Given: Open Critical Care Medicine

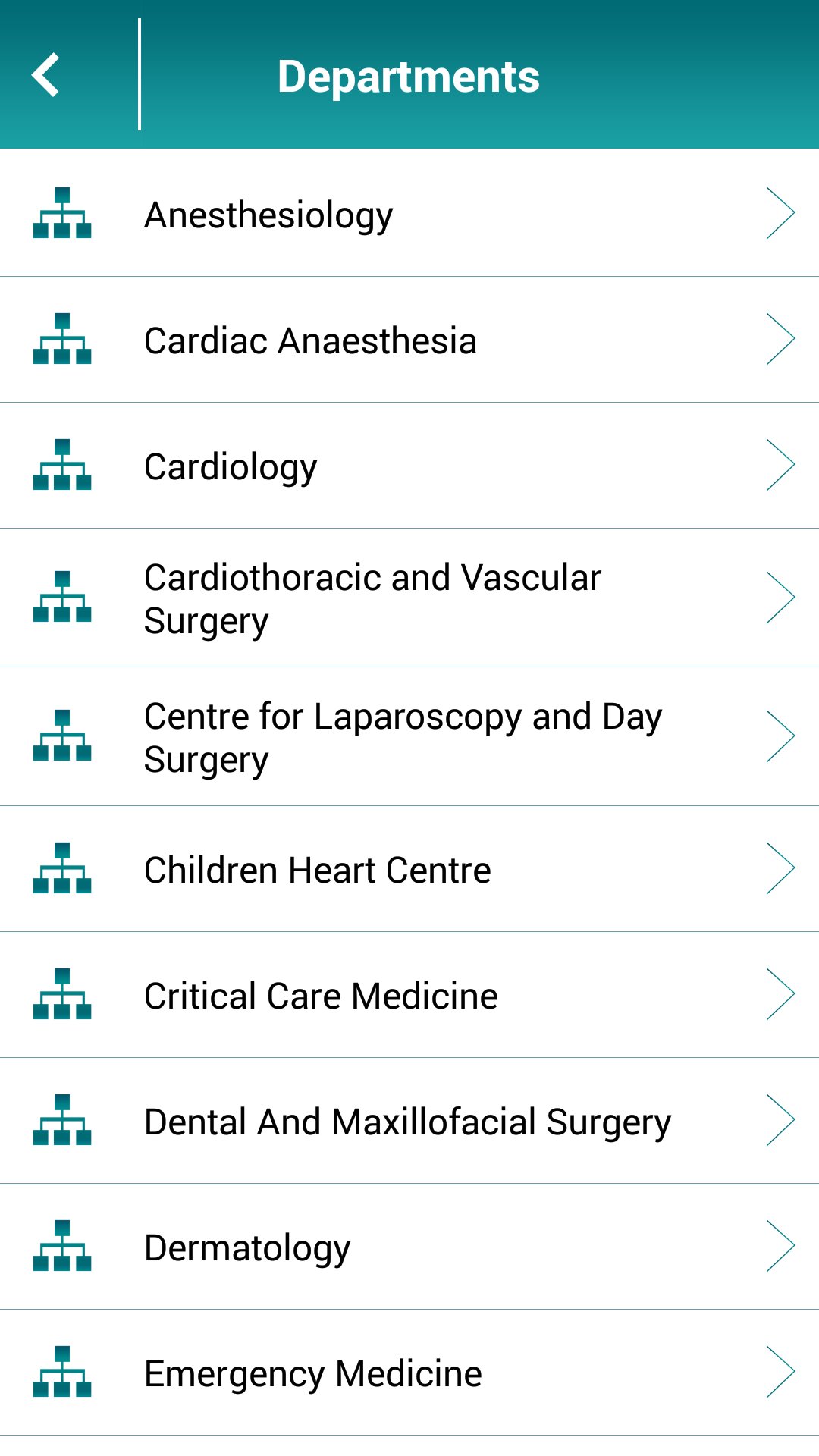Looking at the screenshot, I should pyautogui.click(x=409, y=995).
